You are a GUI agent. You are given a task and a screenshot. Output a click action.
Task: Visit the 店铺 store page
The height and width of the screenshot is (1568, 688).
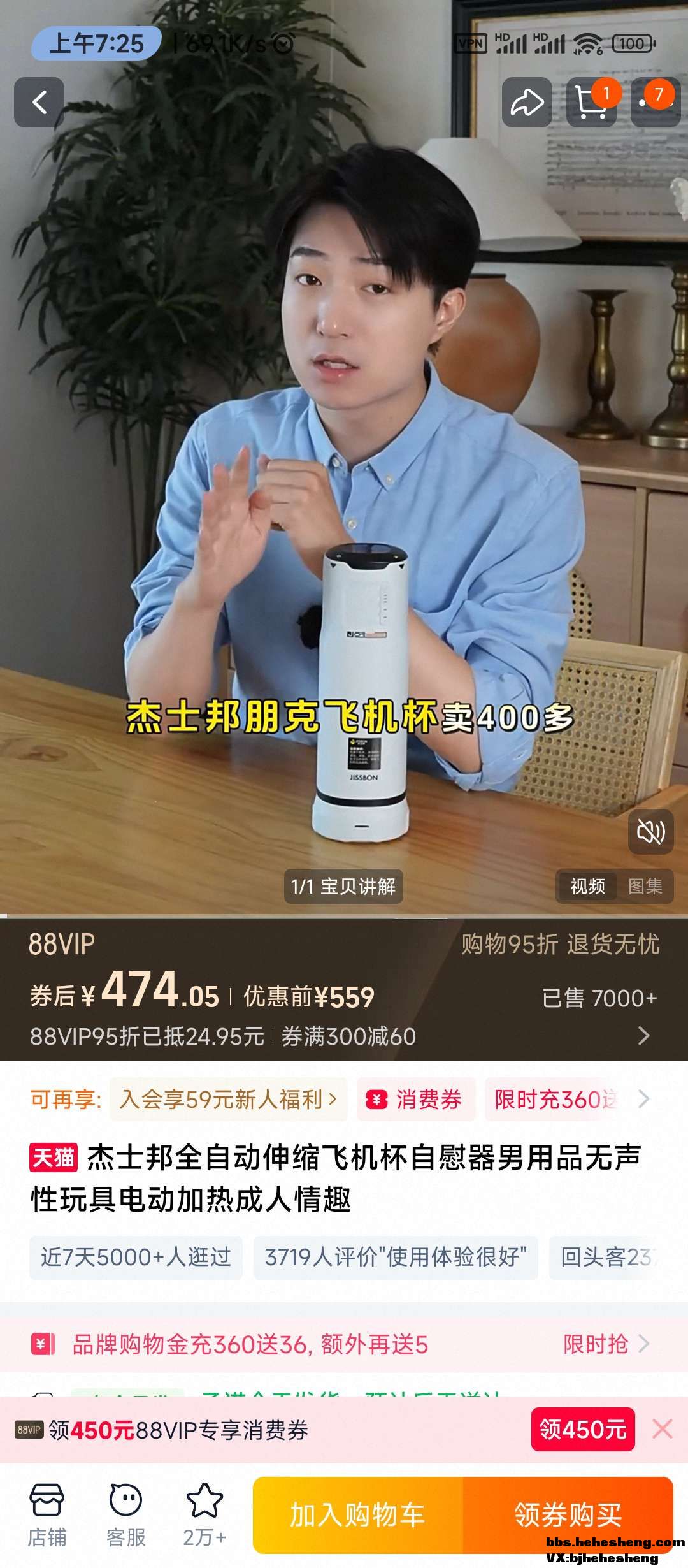[47, 1514]
